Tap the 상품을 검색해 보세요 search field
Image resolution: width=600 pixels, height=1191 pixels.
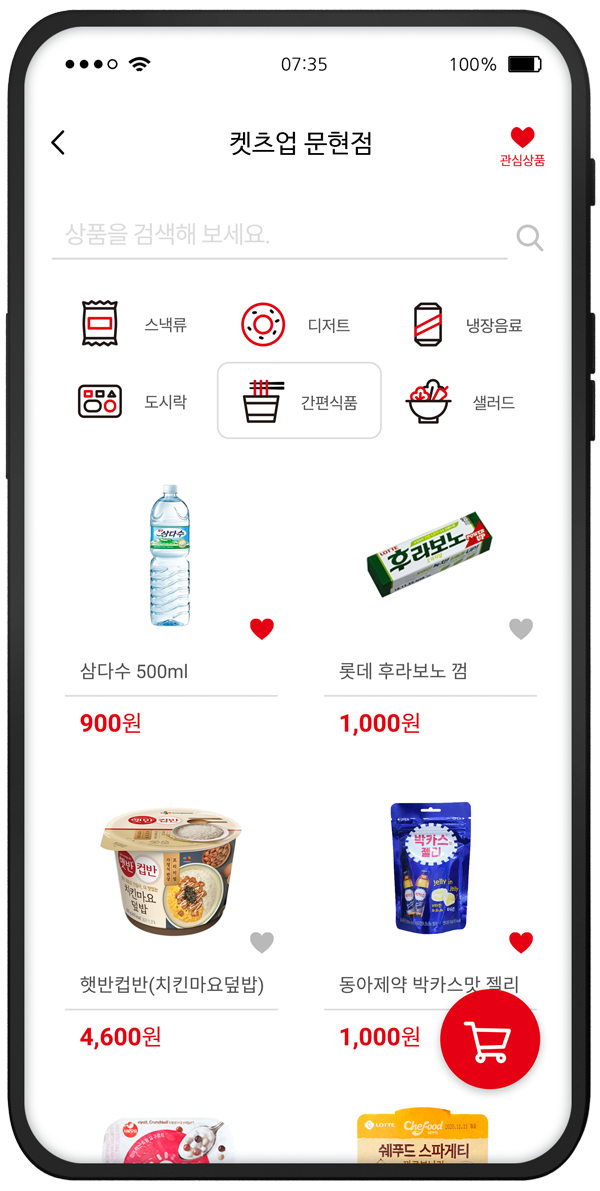280,236
